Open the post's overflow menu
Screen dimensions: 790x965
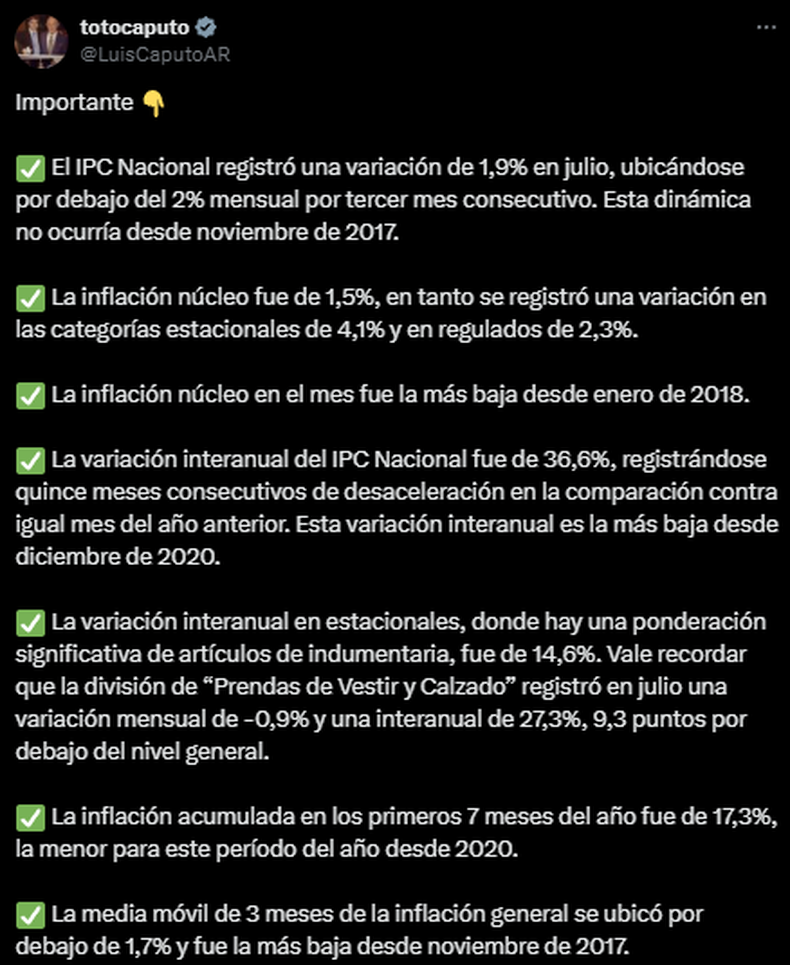tap(765, 28)
